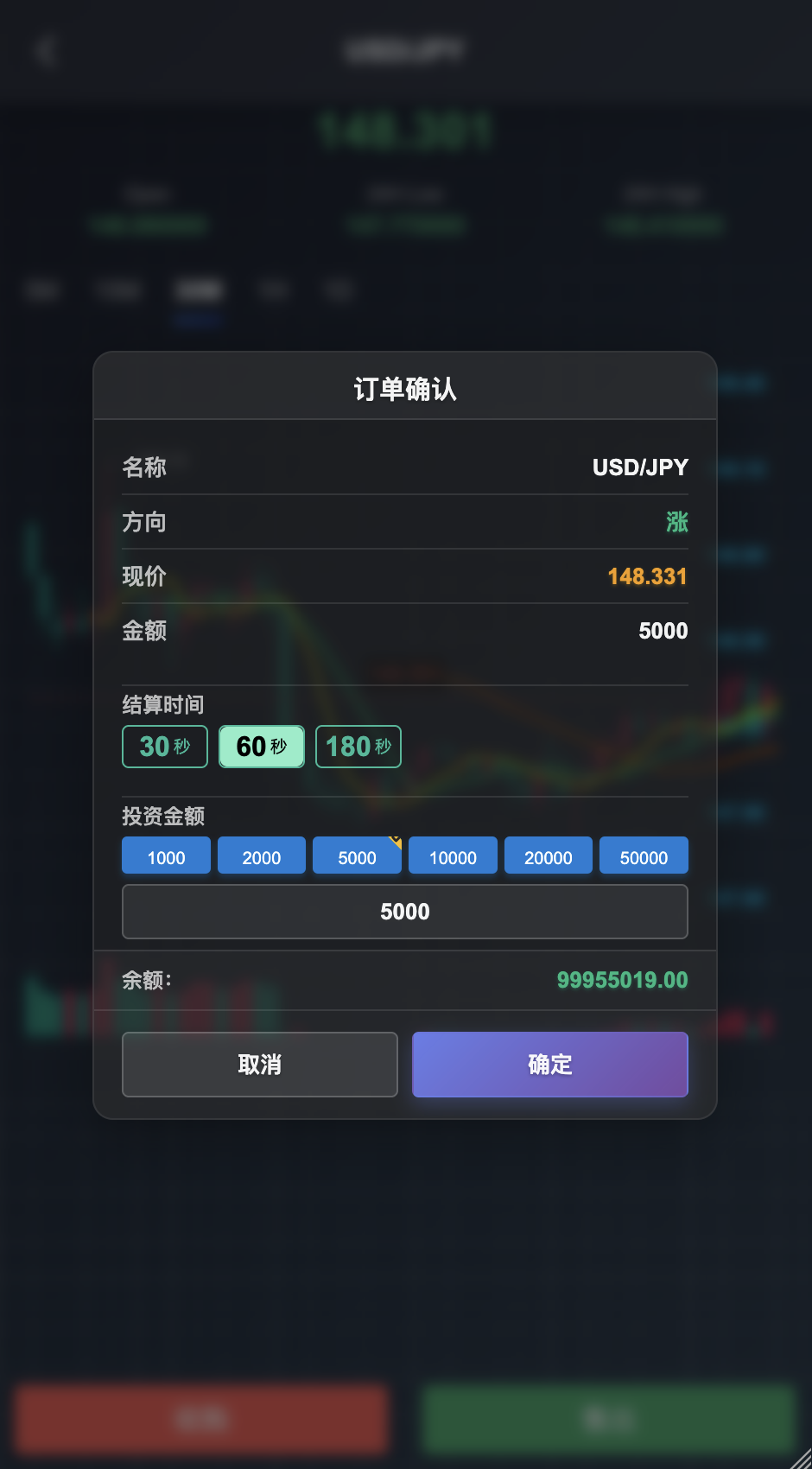Click the amount input field showing 5000

[404, 911]
